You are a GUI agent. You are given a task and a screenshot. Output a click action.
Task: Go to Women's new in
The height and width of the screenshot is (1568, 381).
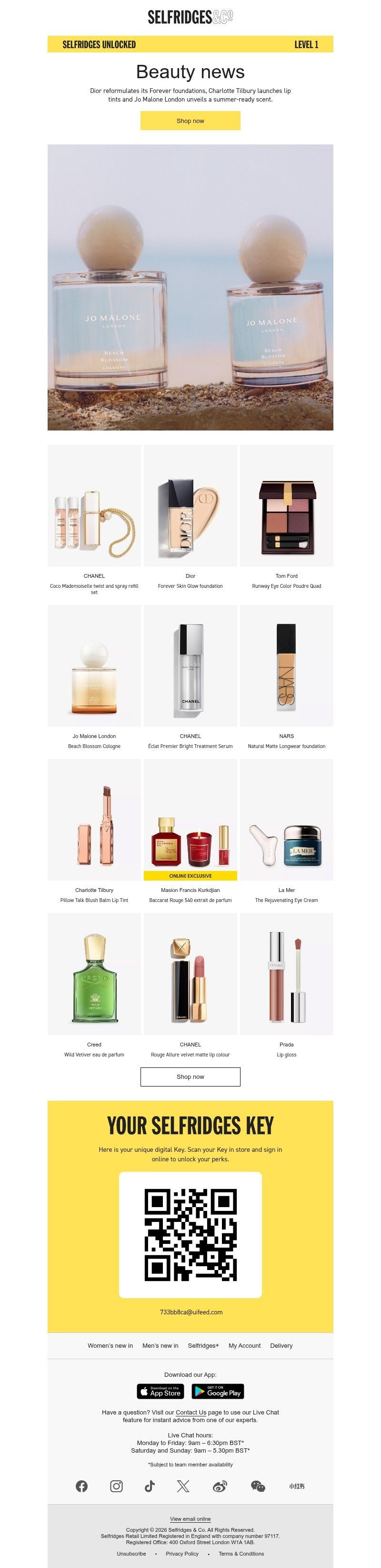pyautogui.click(x=110, y=1346)
